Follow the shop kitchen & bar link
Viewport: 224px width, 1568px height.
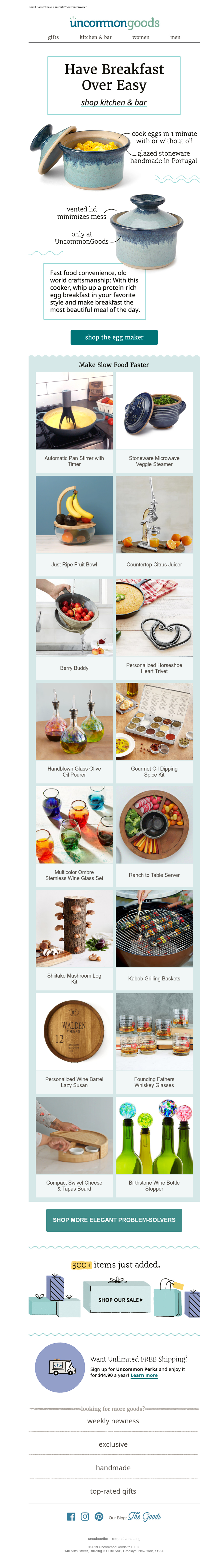pyautogui.click(x=114, y=103)
